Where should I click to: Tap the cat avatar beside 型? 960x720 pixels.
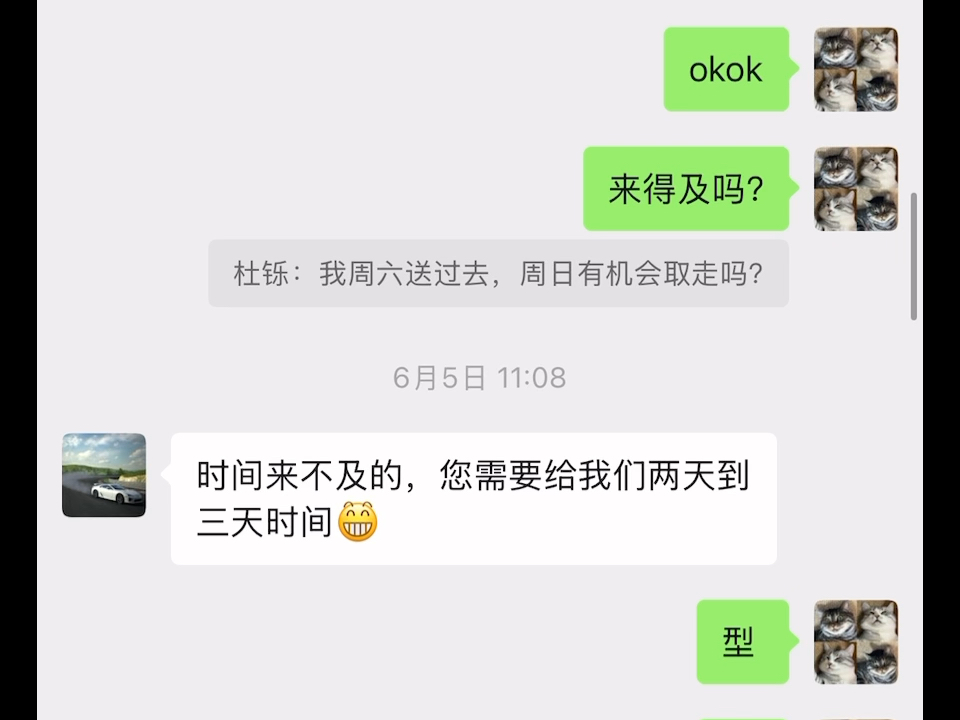(855, 642)
